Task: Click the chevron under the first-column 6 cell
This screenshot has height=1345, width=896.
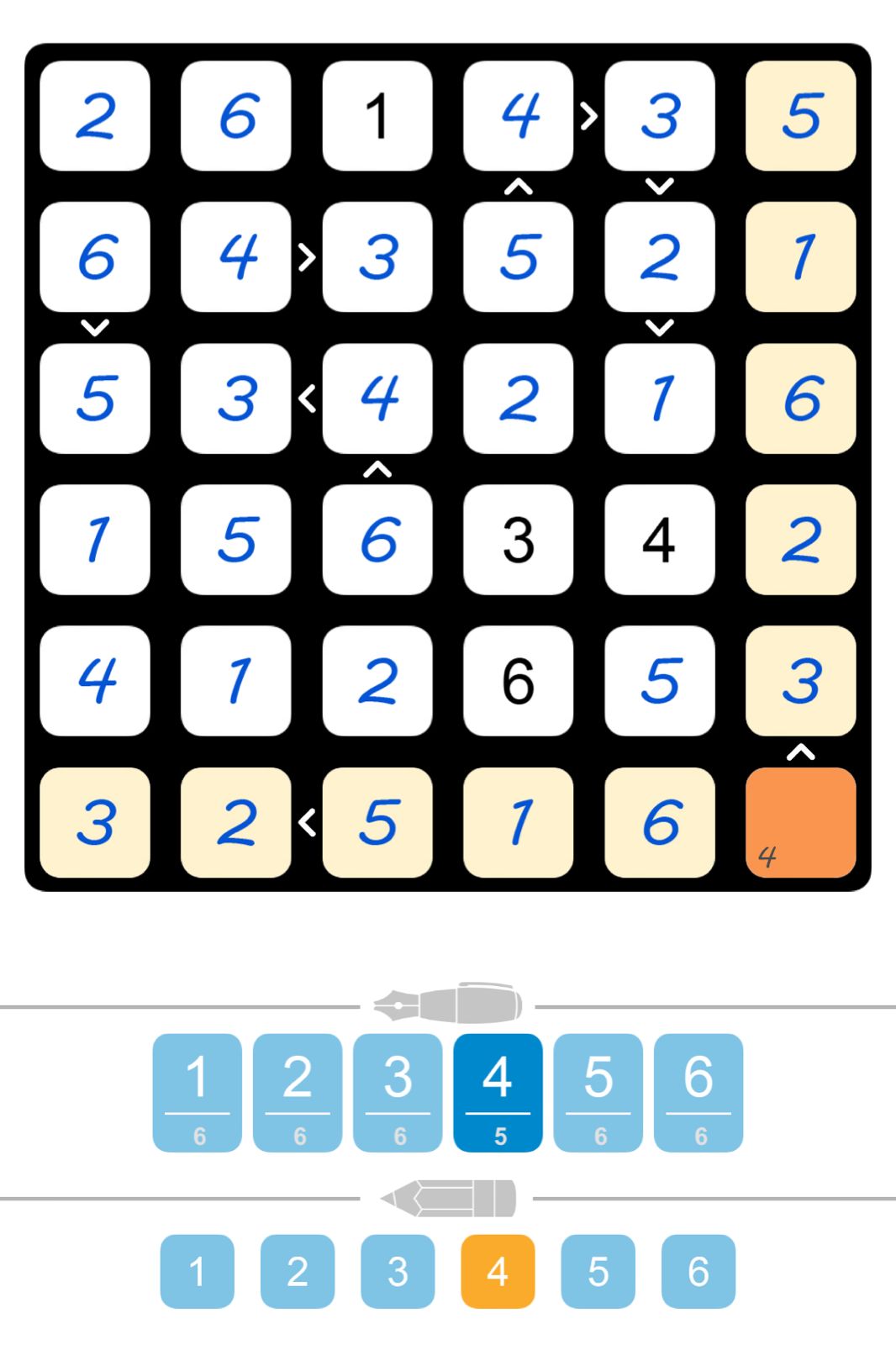Action: [96, 326]
